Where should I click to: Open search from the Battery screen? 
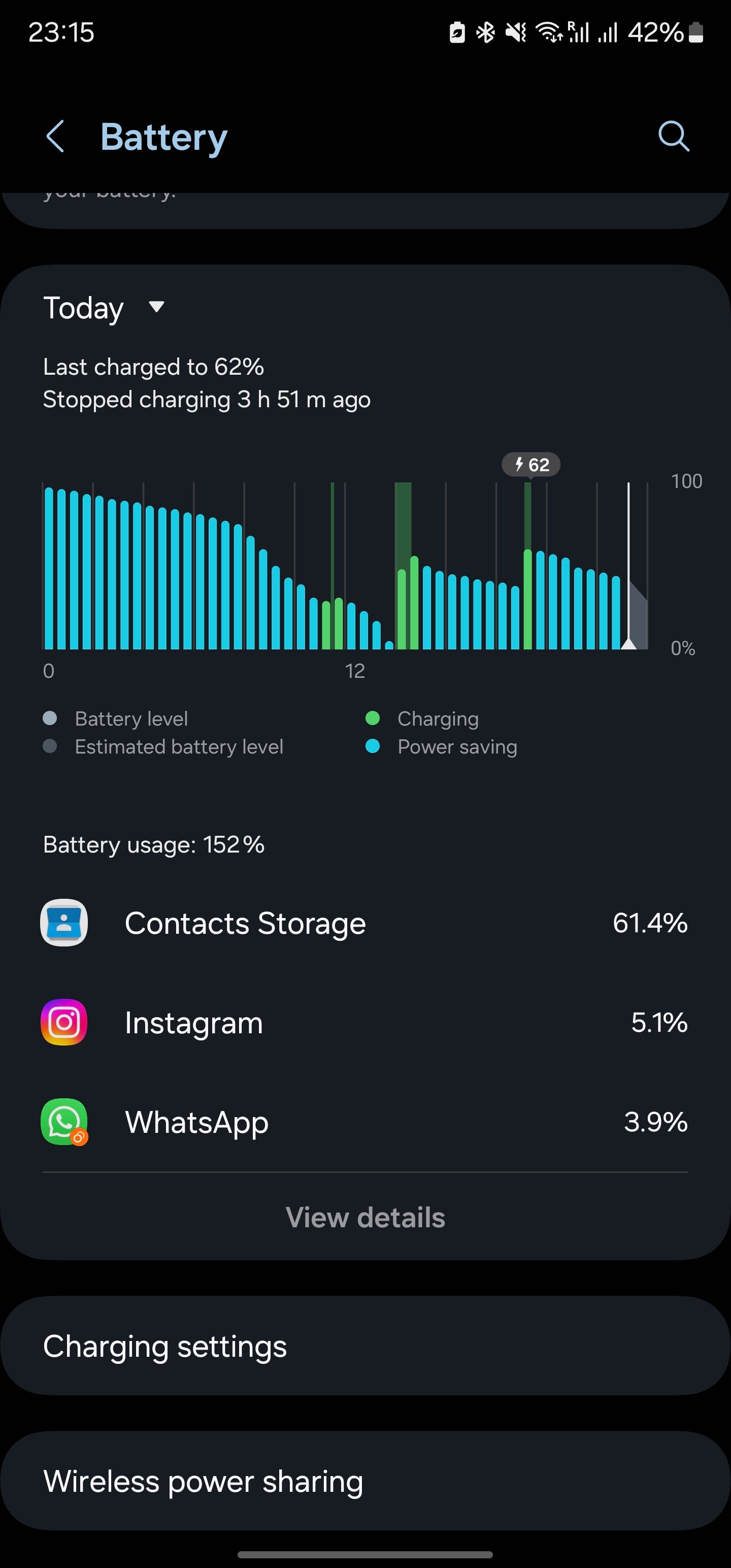pyautogui.click(x=673, y=137)
